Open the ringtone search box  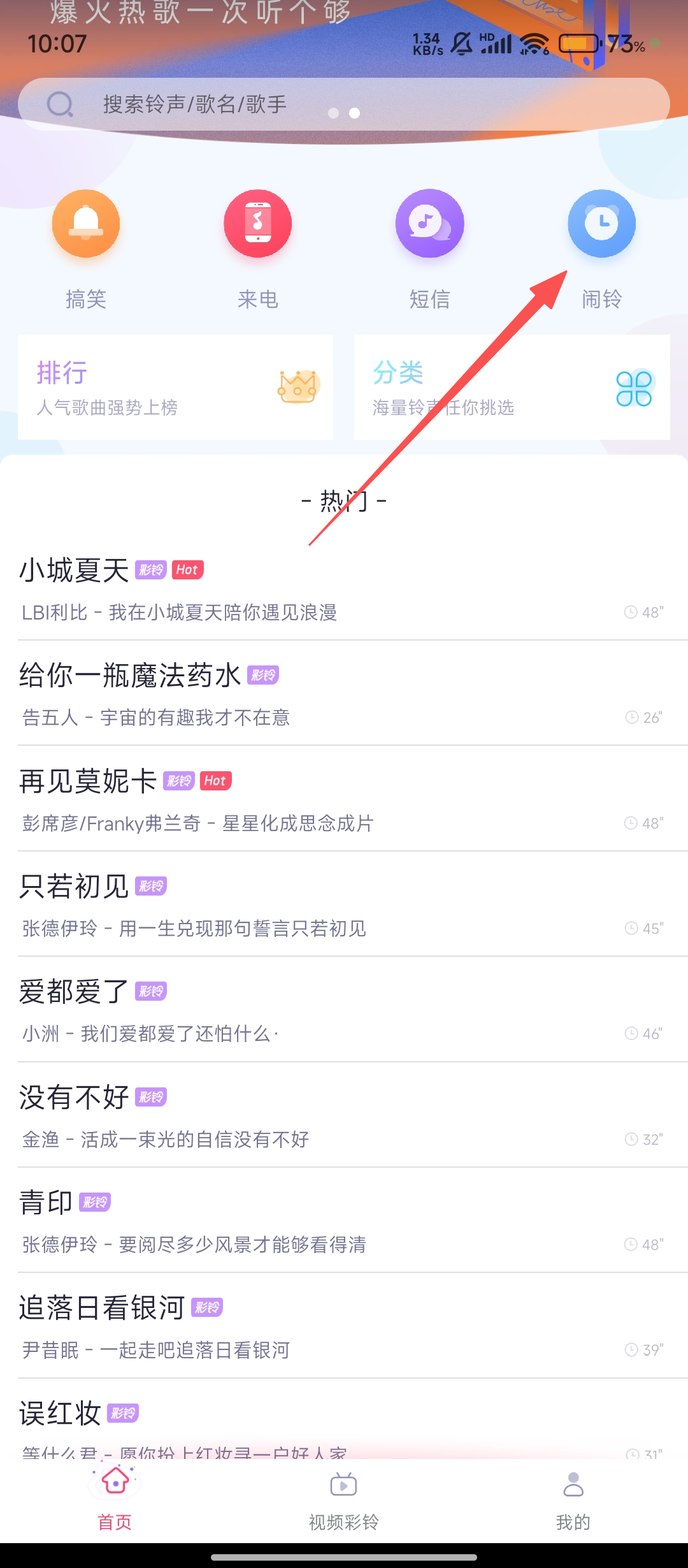[x=344, y=105]
